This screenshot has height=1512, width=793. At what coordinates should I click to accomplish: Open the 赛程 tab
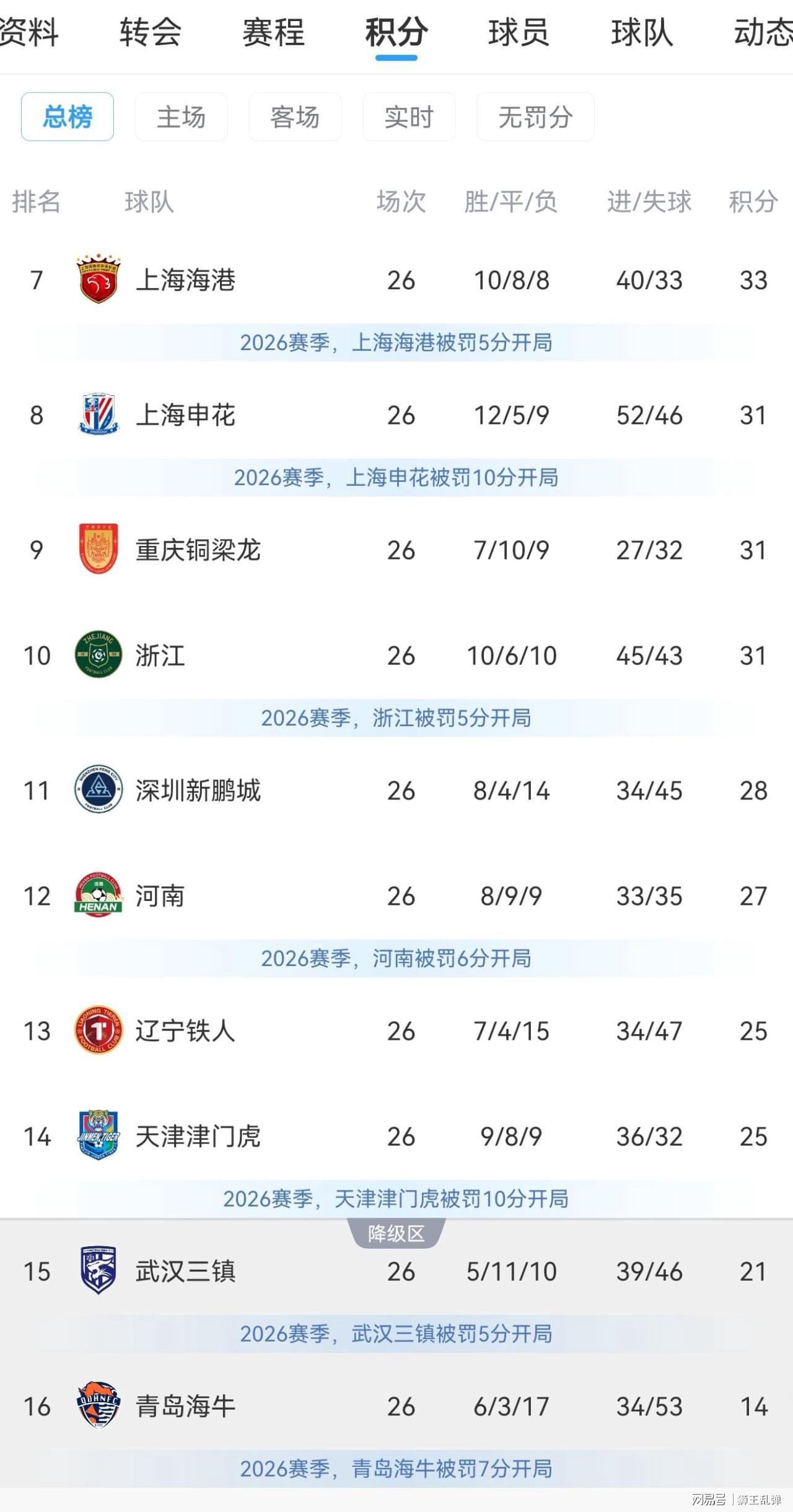(273, 33)
